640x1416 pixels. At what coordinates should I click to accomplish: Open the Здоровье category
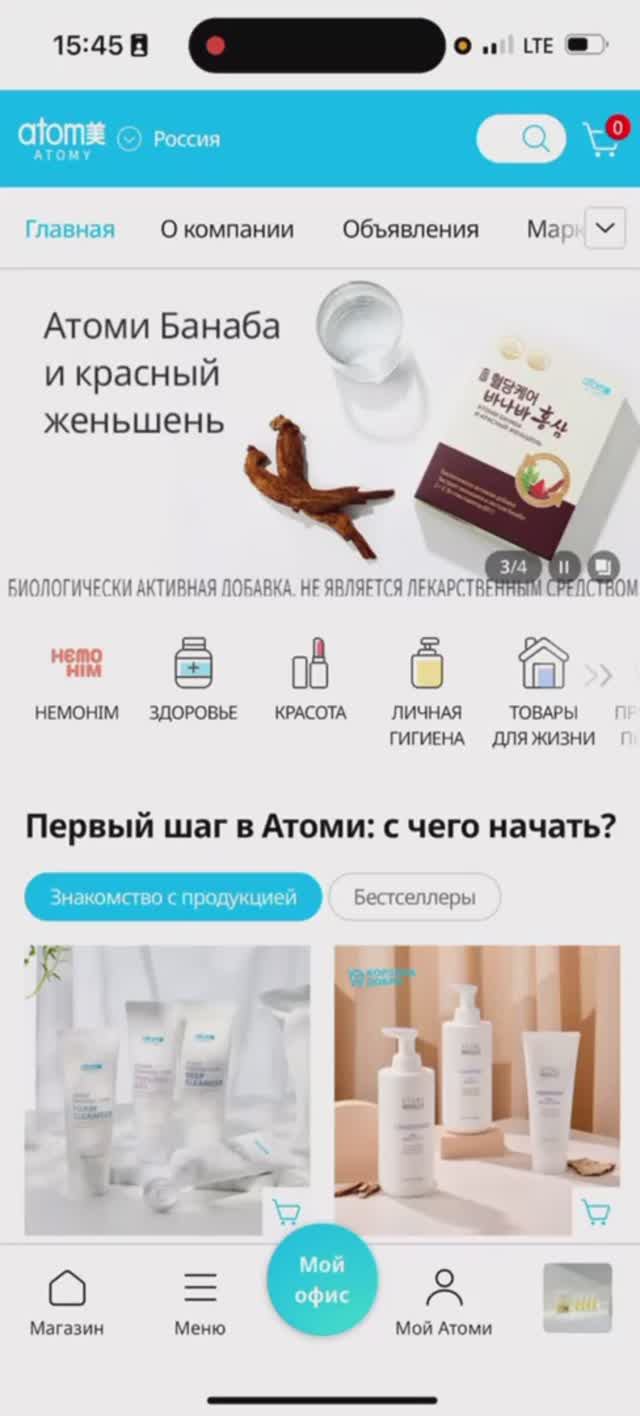click(193, 680)
